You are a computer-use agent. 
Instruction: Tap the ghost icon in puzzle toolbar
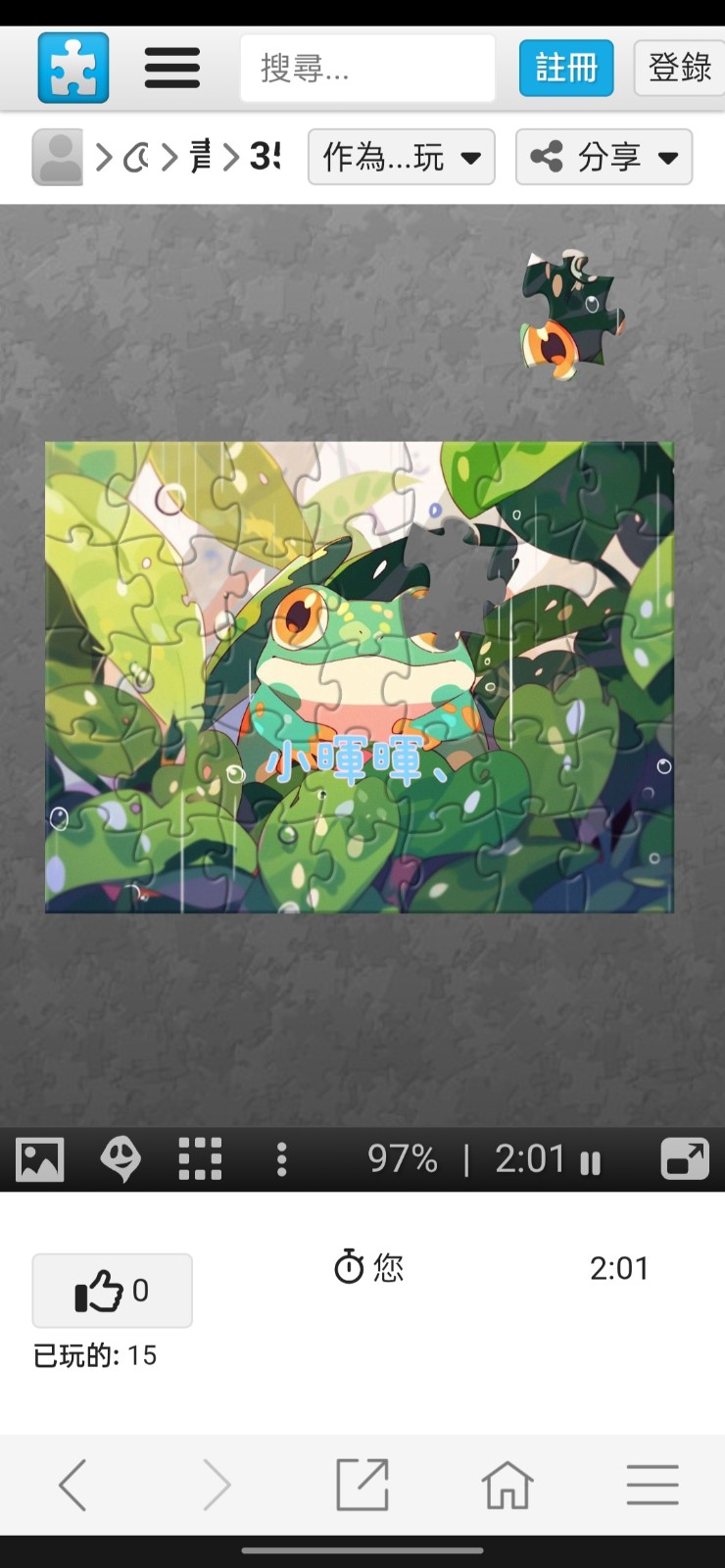[x=121, y=1159]
